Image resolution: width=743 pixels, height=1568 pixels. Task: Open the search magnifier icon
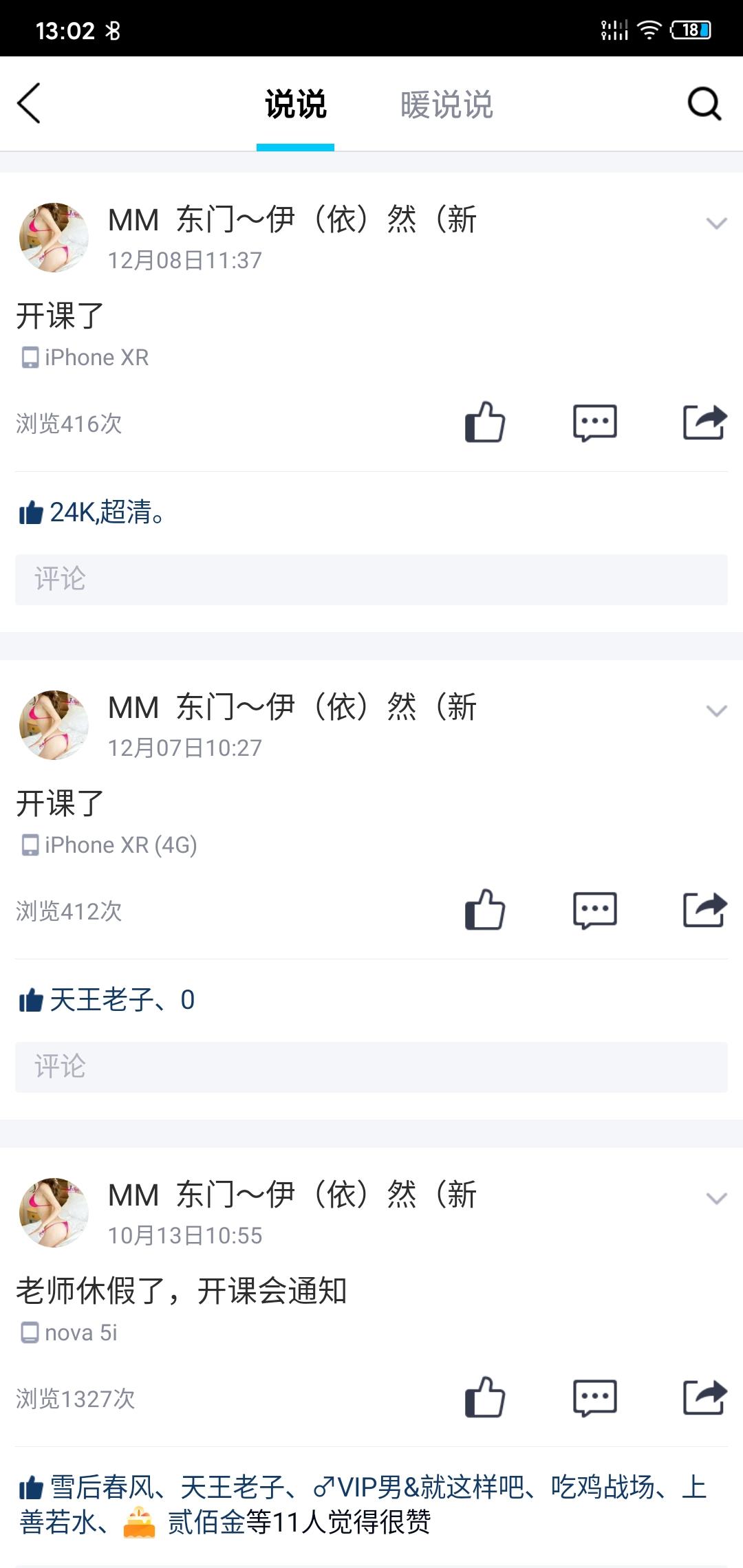click(x=704, y=104)
